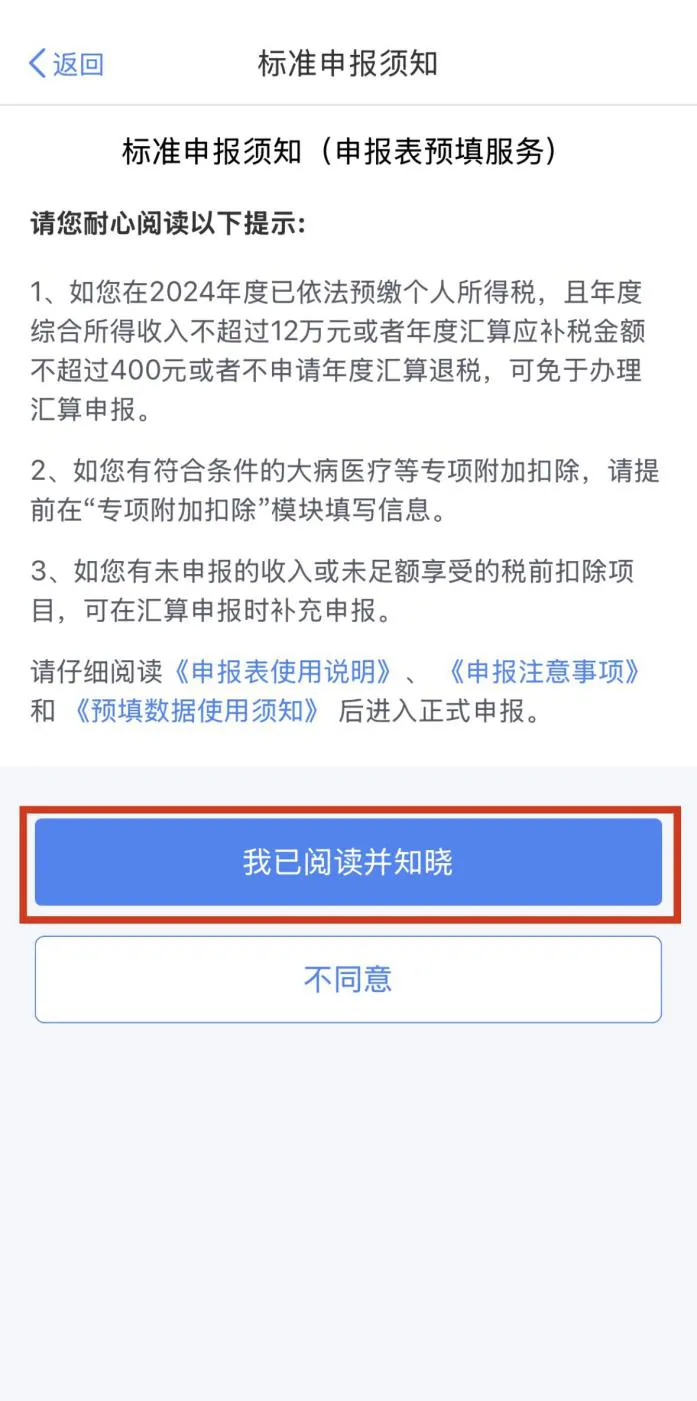Go back using the 返回 button
The image size is (697, 1401).
[66, 64]
